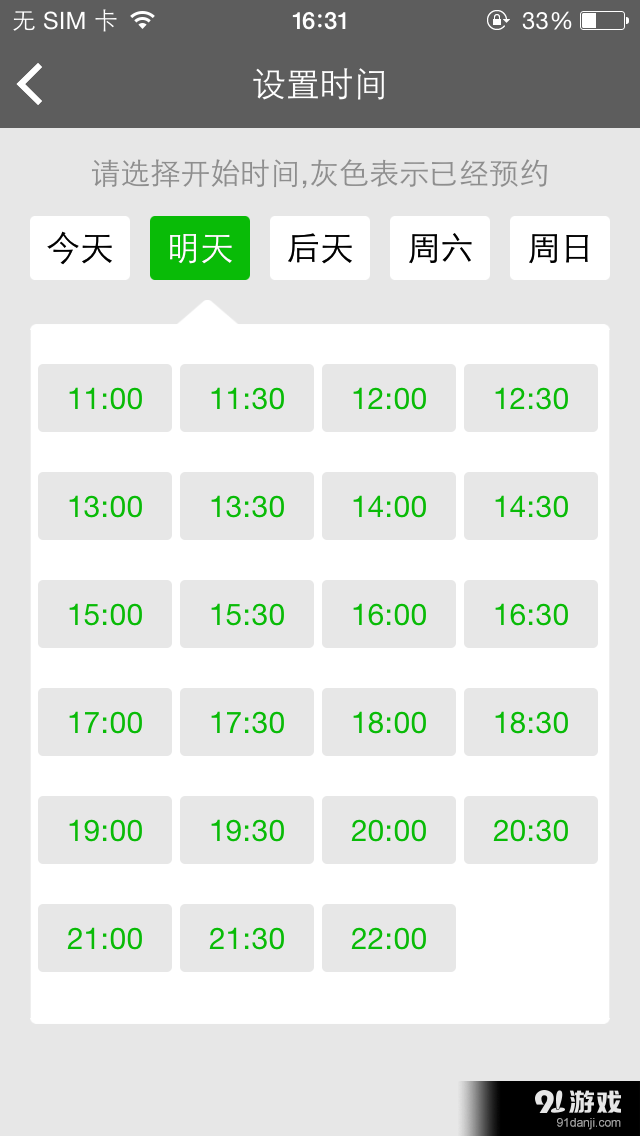Choose the 13:30 time slot

pos(247,506)
